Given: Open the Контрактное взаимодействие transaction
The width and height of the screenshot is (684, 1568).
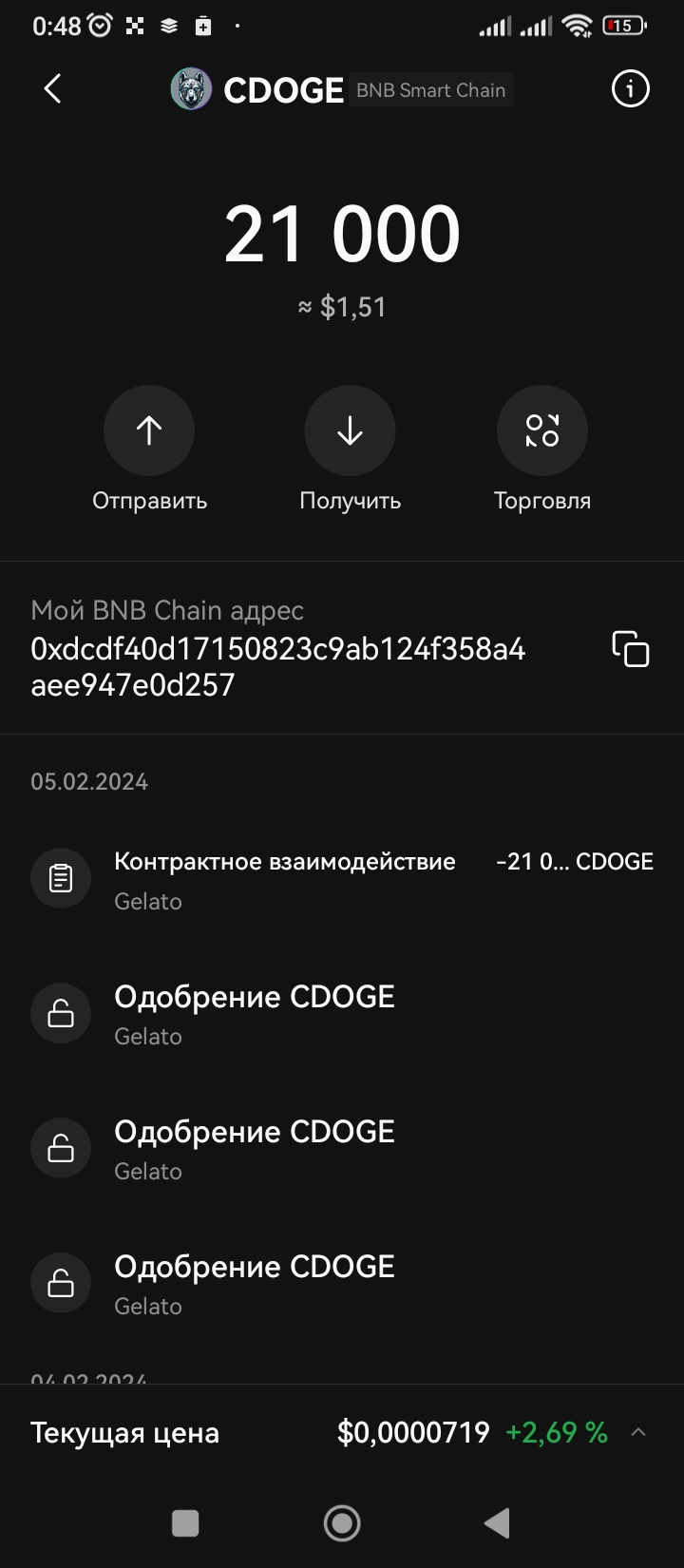Looking at the screenshot, I should tap(342, 878).
